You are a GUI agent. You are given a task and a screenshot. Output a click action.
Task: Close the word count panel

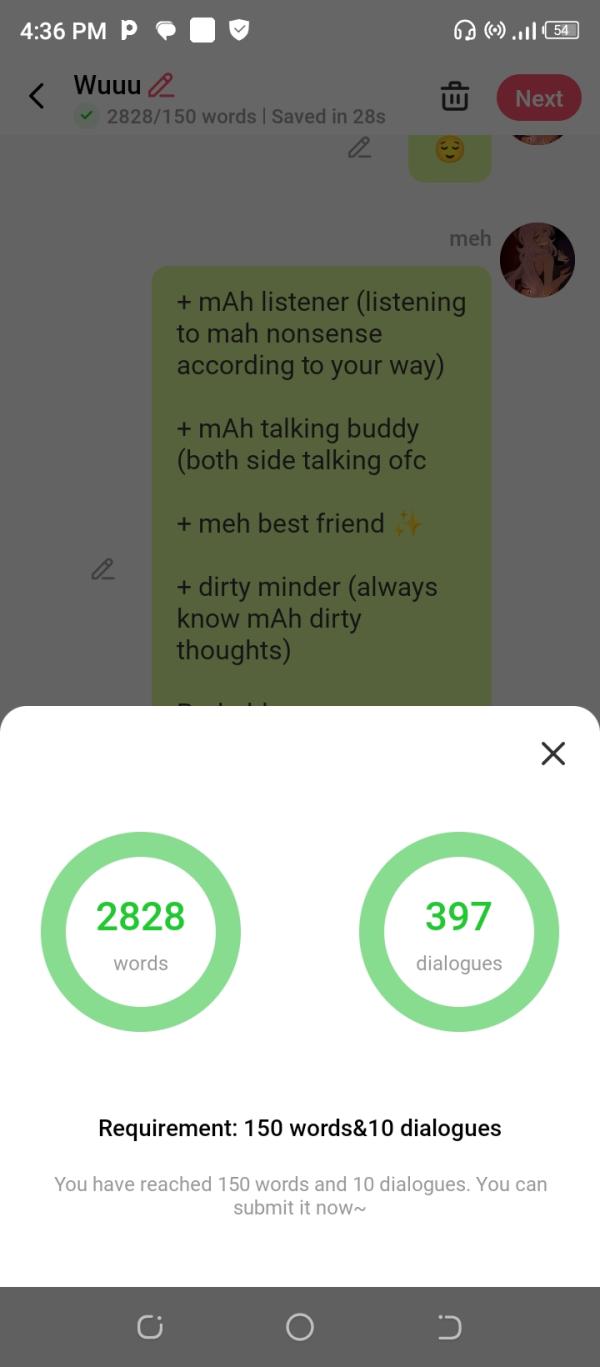click(x=553, y=753)
